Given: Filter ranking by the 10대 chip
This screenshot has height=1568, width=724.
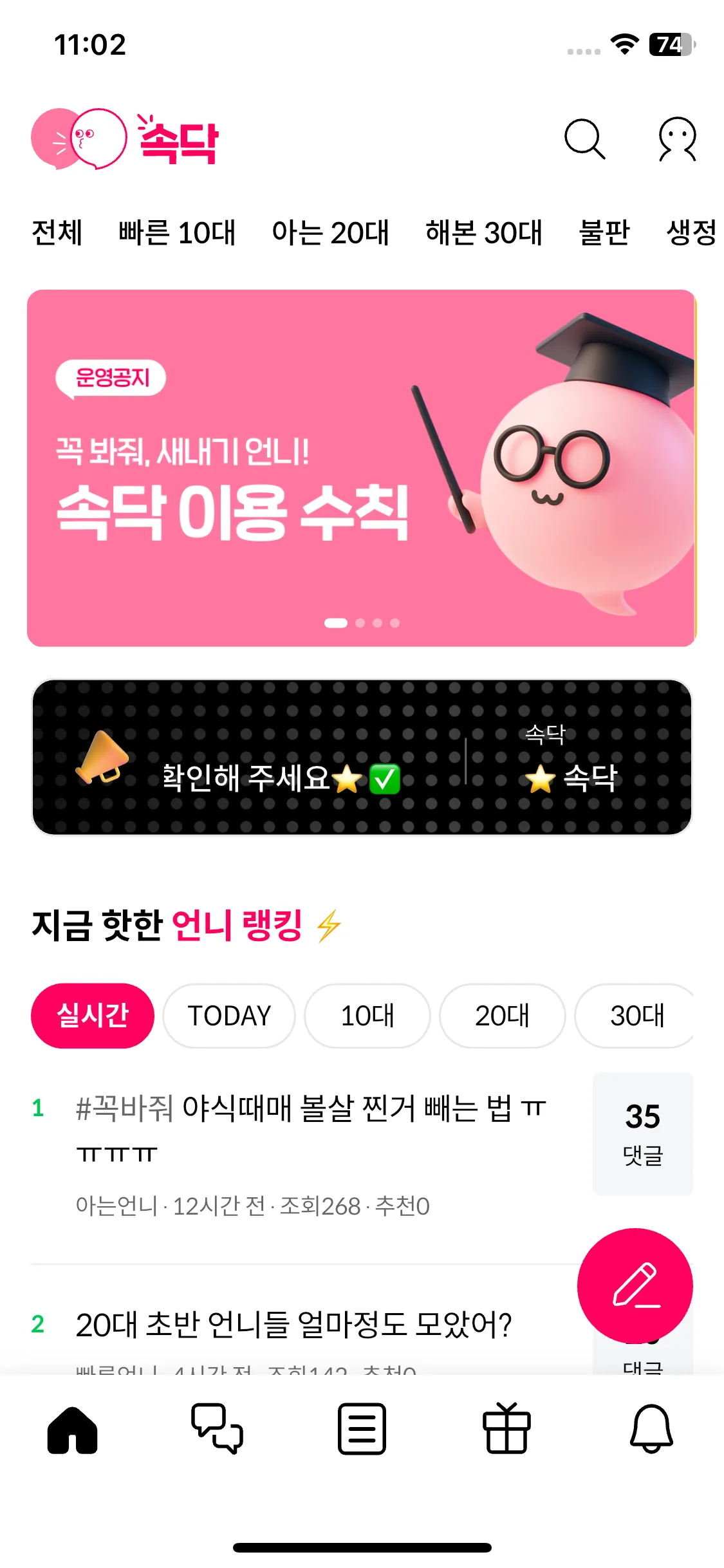Looking at the screenshot, I should pyautogui.click(x=367, y=1016).
